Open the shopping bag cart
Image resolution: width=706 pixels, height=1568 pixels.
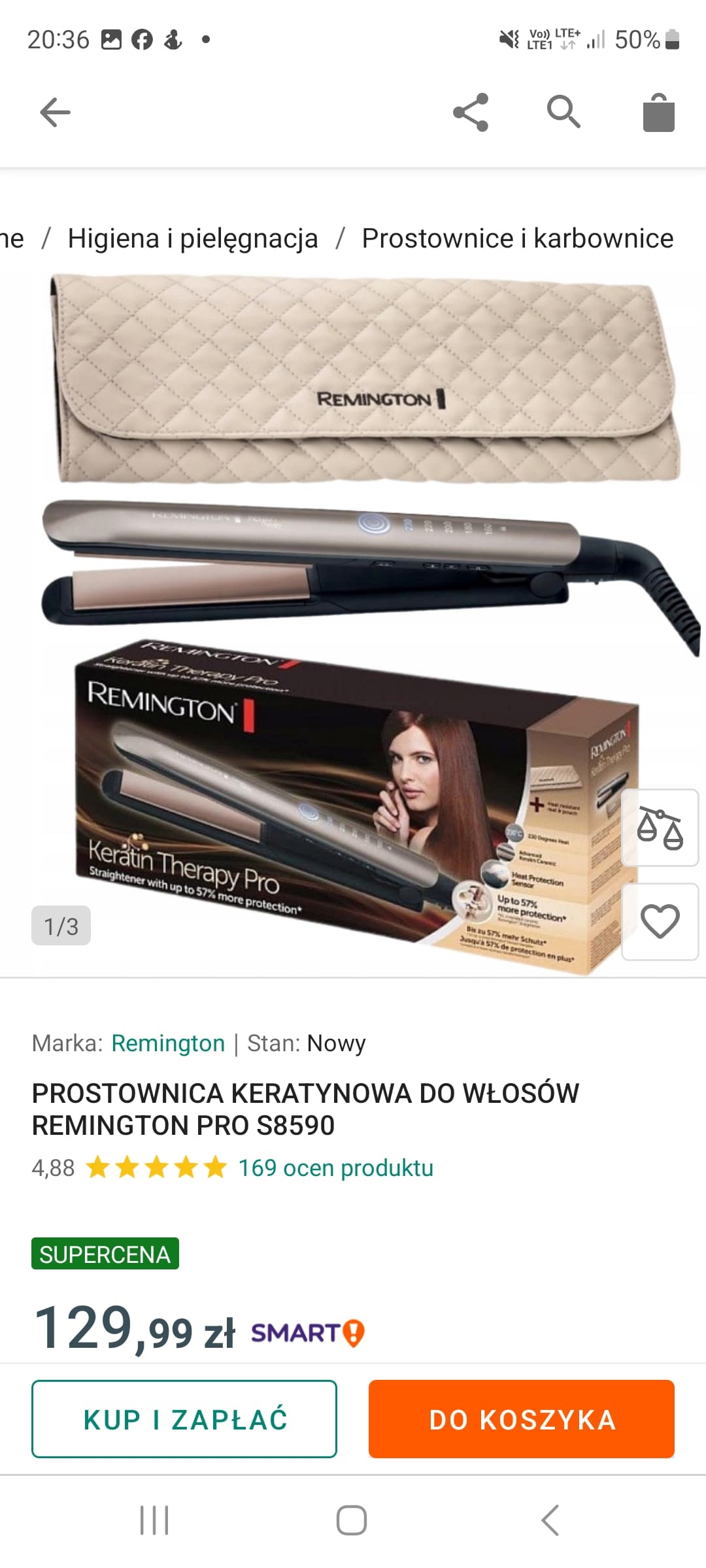point(658,113)
